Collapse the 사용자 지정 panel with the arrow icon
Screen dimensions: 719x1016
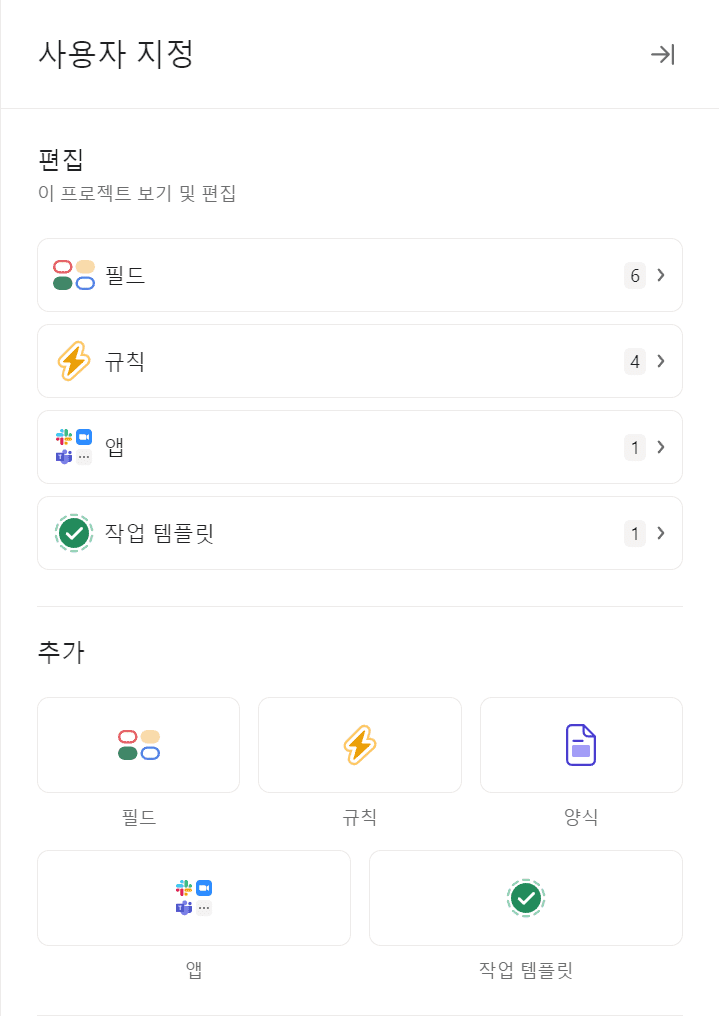click(x=662, y=55)
